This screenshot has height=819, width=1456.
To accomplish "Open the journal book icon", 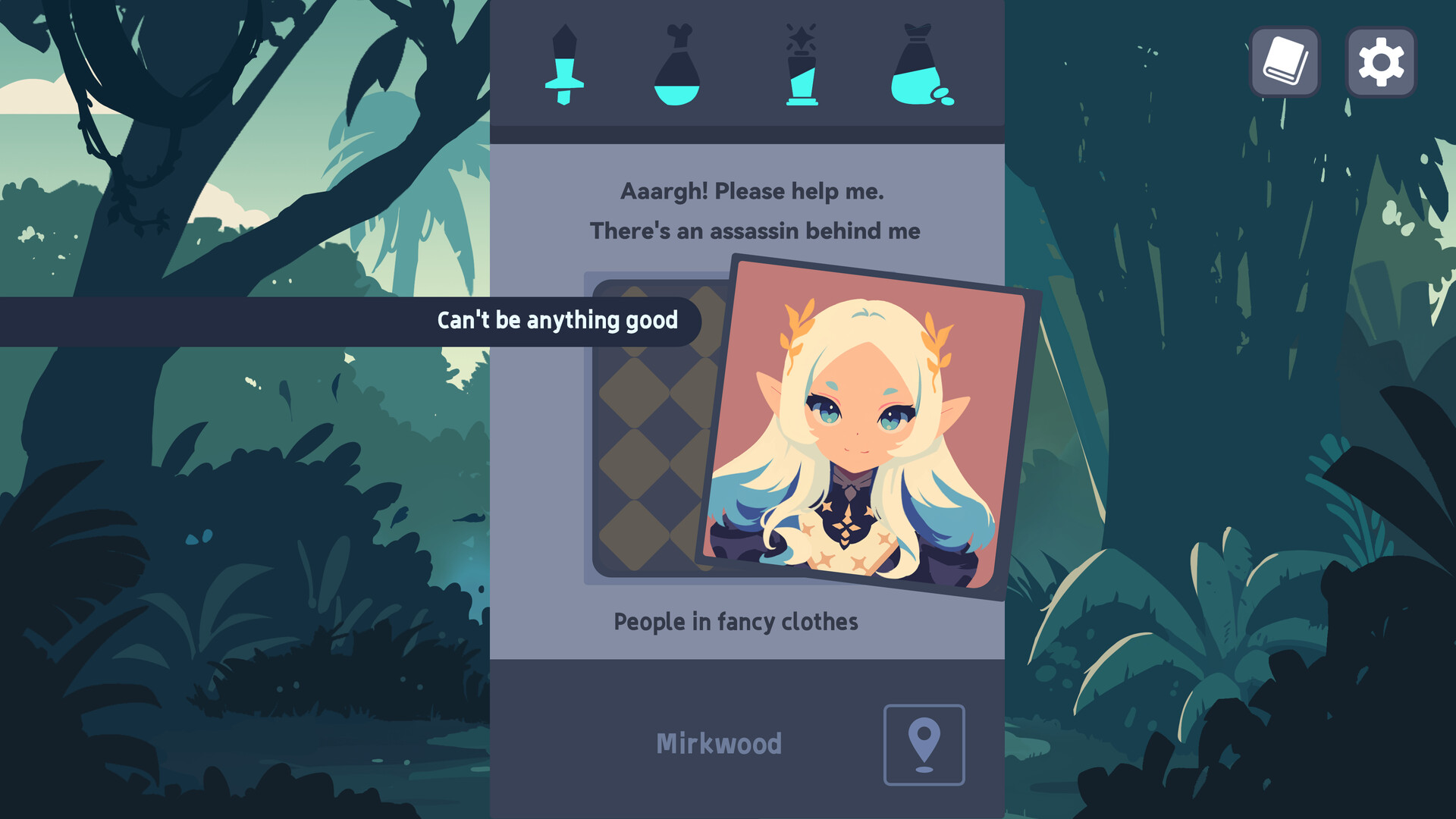I will 1285,62.
